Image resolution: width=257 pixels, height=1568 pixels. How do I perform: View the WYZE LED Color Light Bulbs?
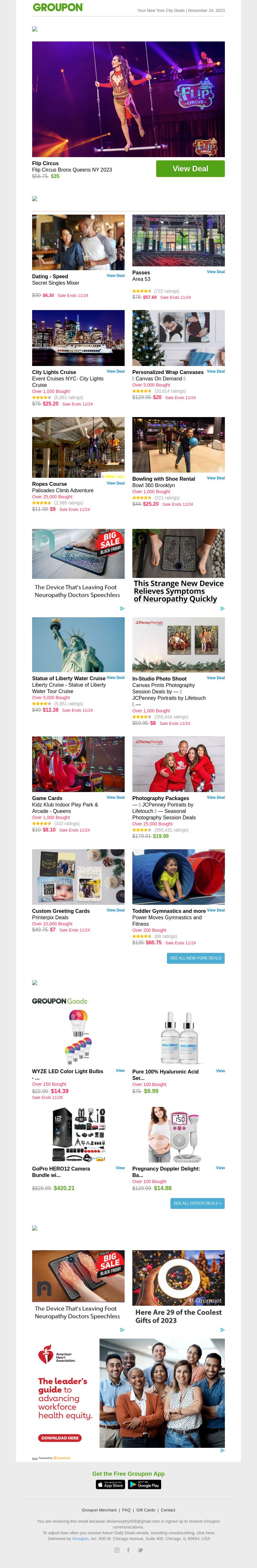[x=120, y=1071]
